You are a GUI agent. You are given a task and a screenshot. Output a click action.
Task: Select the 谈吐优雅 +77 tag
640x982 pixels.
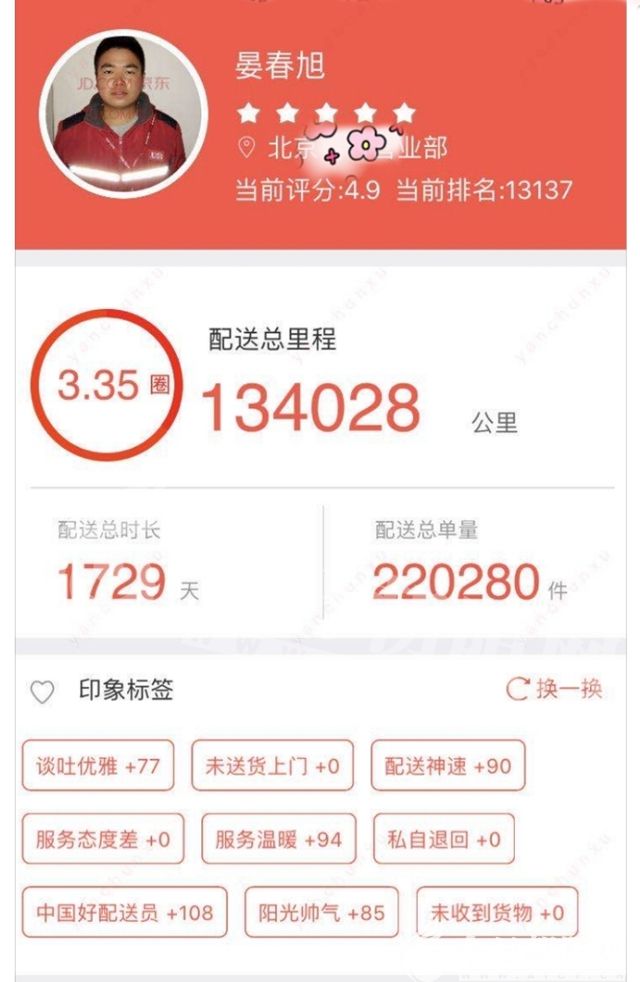[x=98, y=766]
